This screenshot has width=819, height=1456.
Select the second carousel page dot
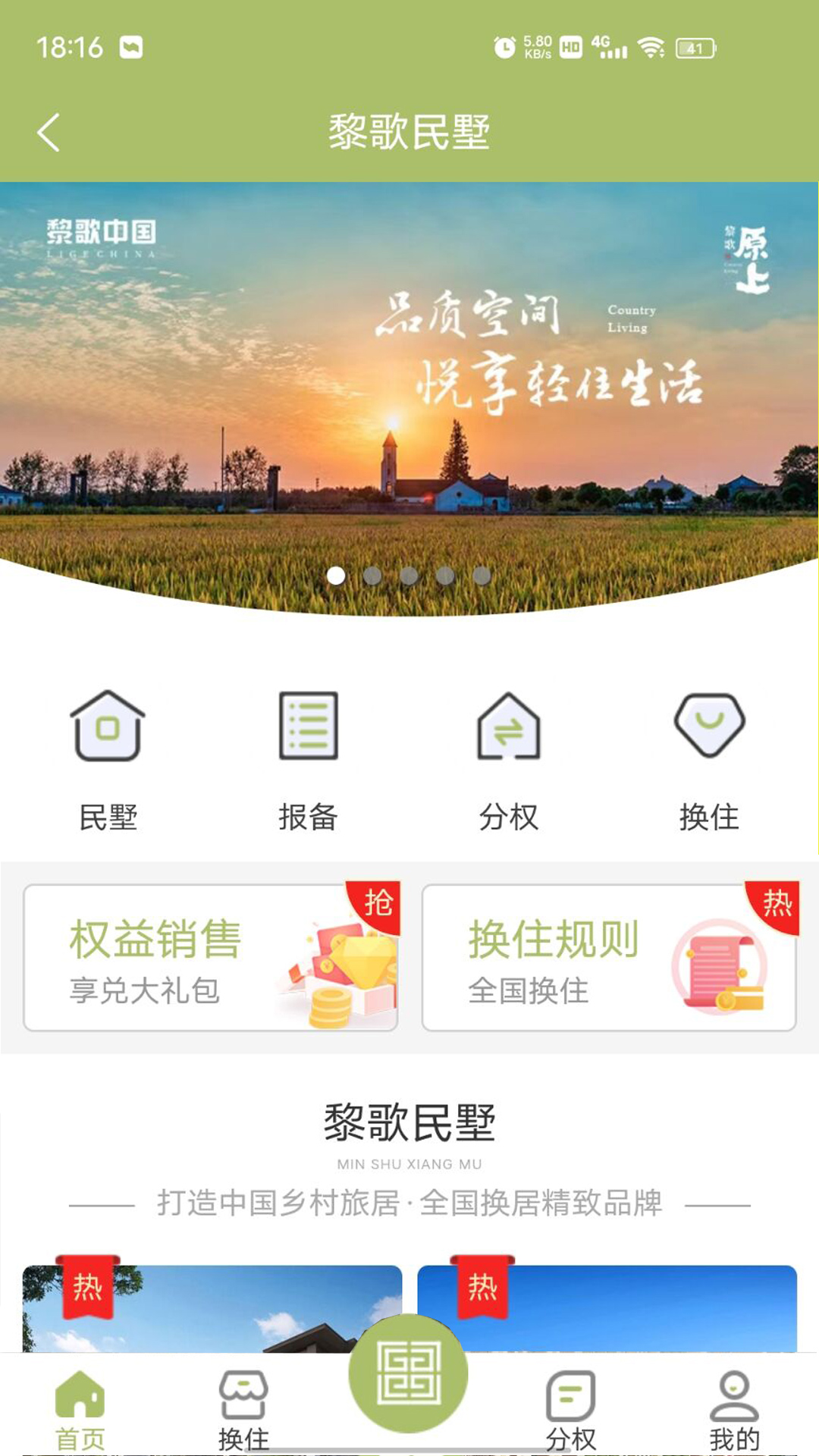click(x=372, y=576)
